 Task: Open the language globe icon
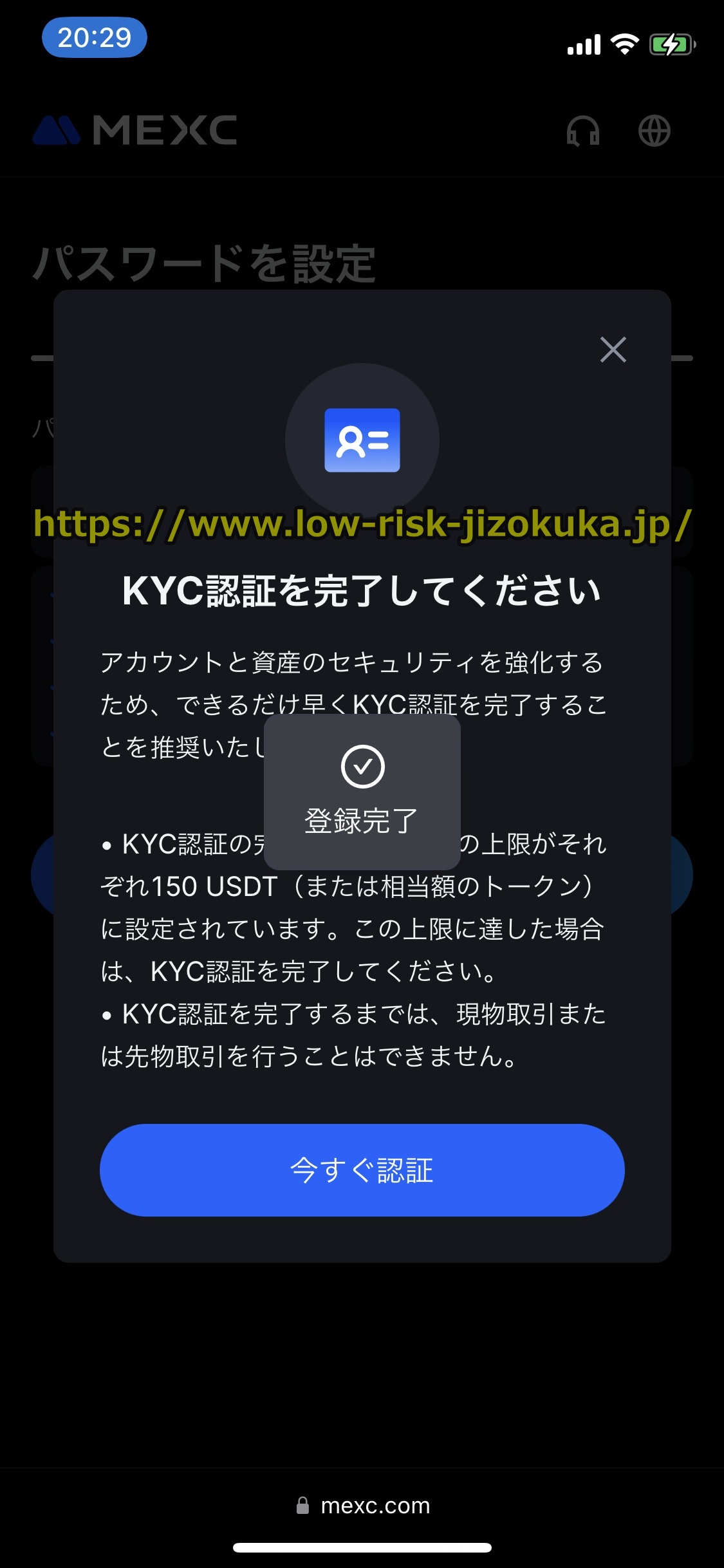click(x=654, y=131)
